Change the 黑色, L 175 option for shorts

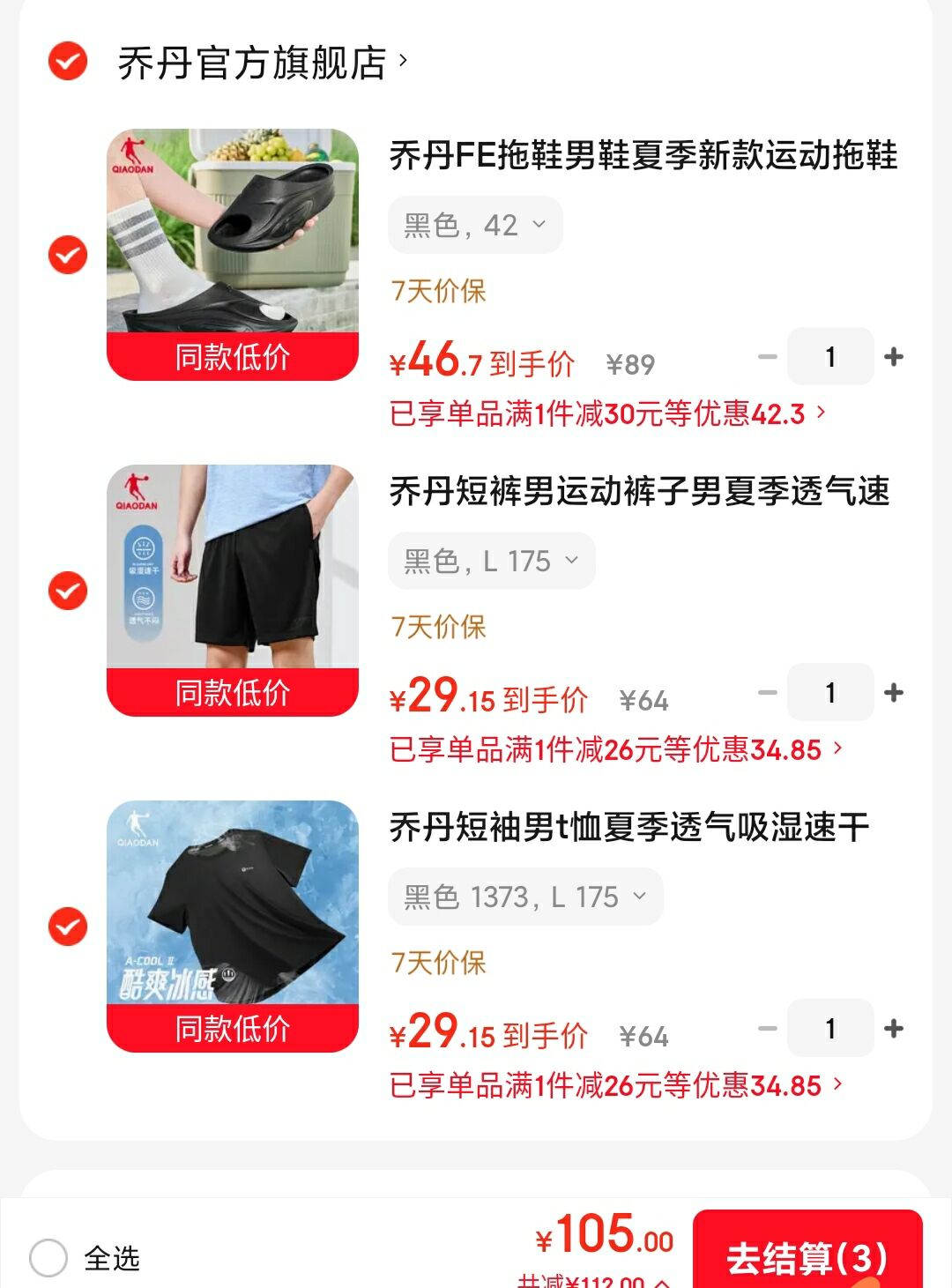pyautogui.click(x=491, y=562)
